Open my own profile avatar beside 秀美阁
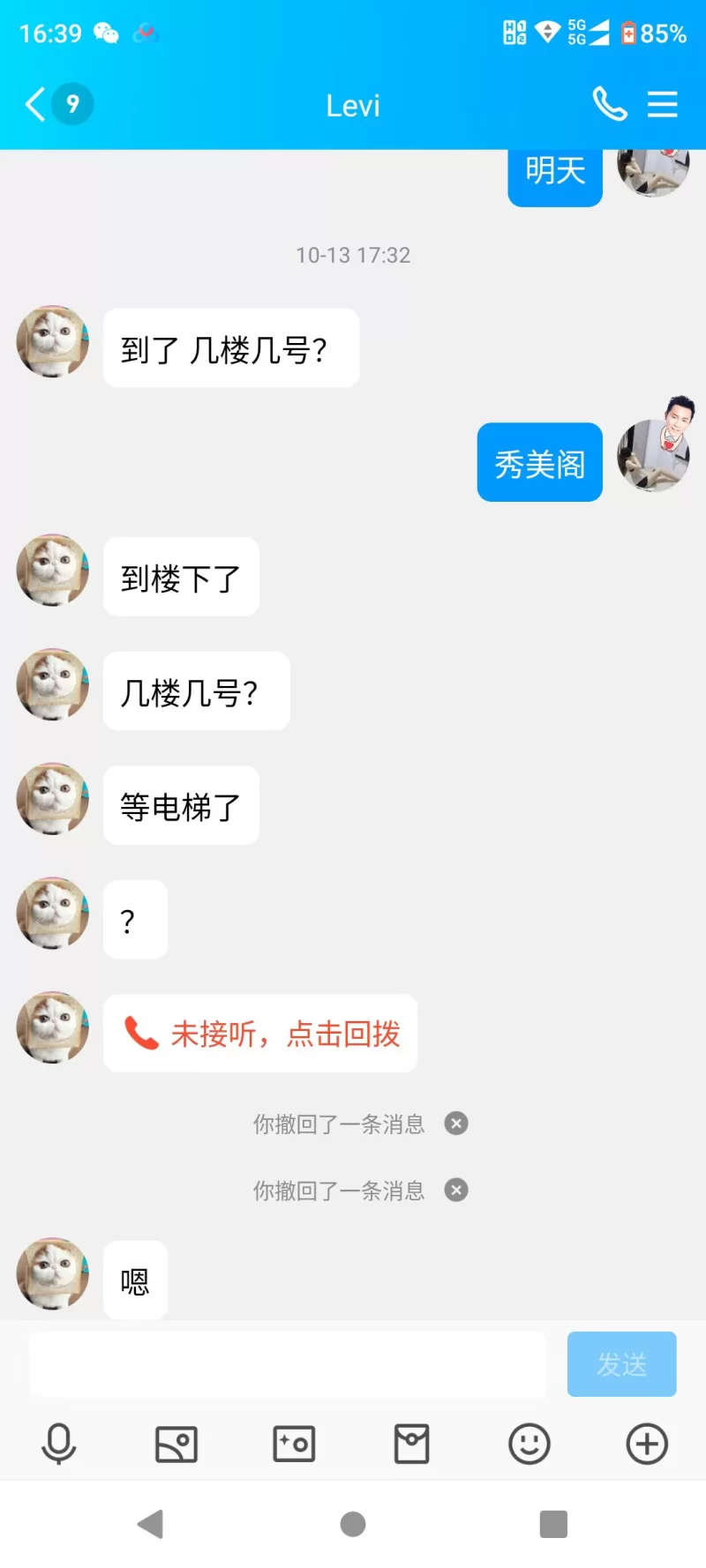 coord(654,453)
